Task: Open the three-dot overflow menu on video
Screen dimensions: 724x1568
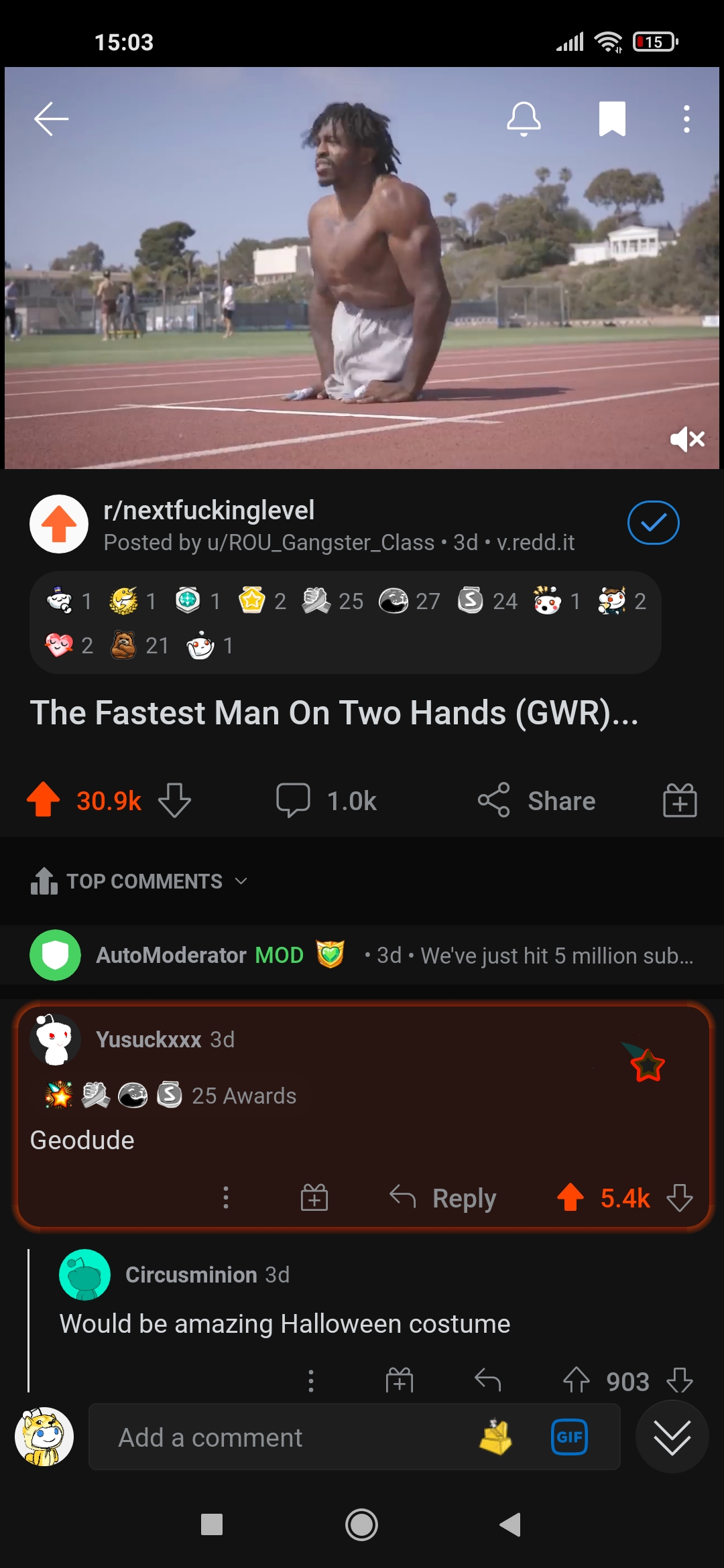Action: point(686,119)
